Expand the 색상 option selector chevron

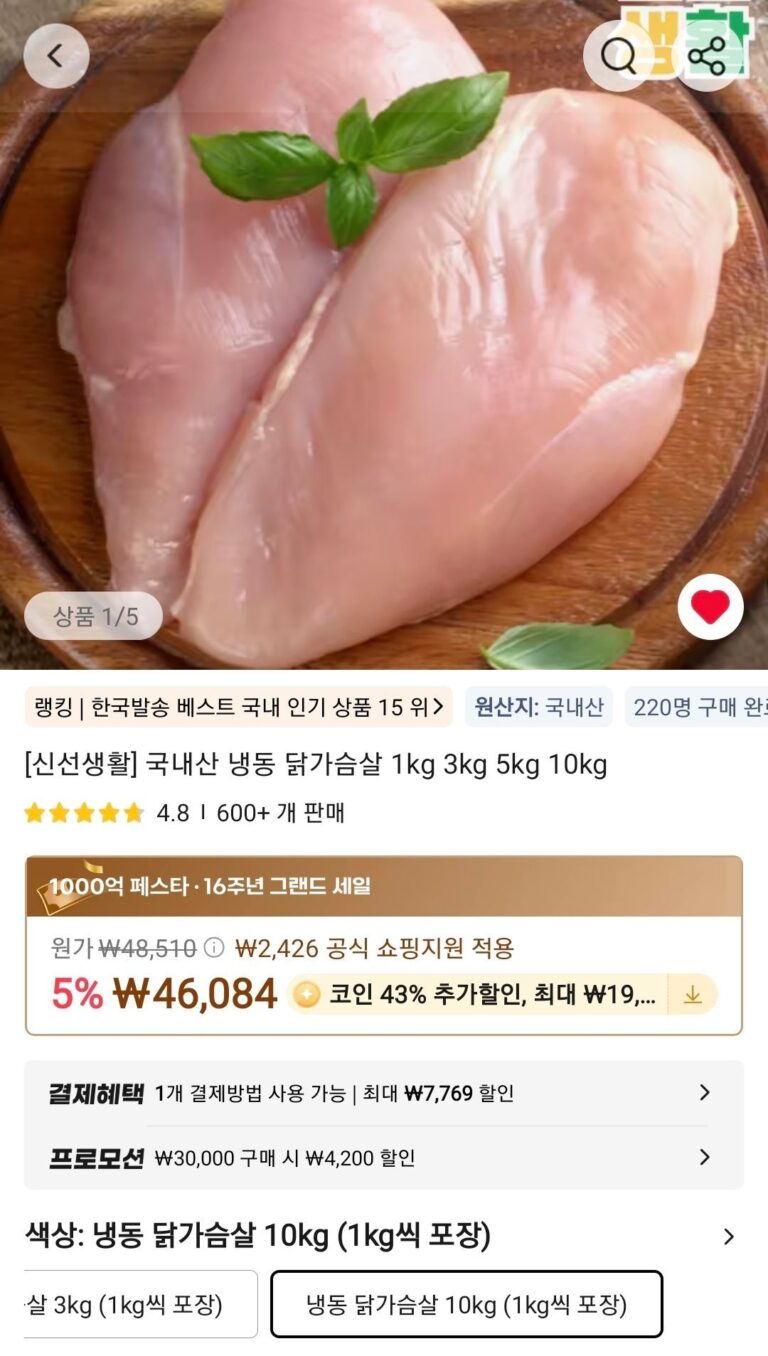click(728, 1237)
